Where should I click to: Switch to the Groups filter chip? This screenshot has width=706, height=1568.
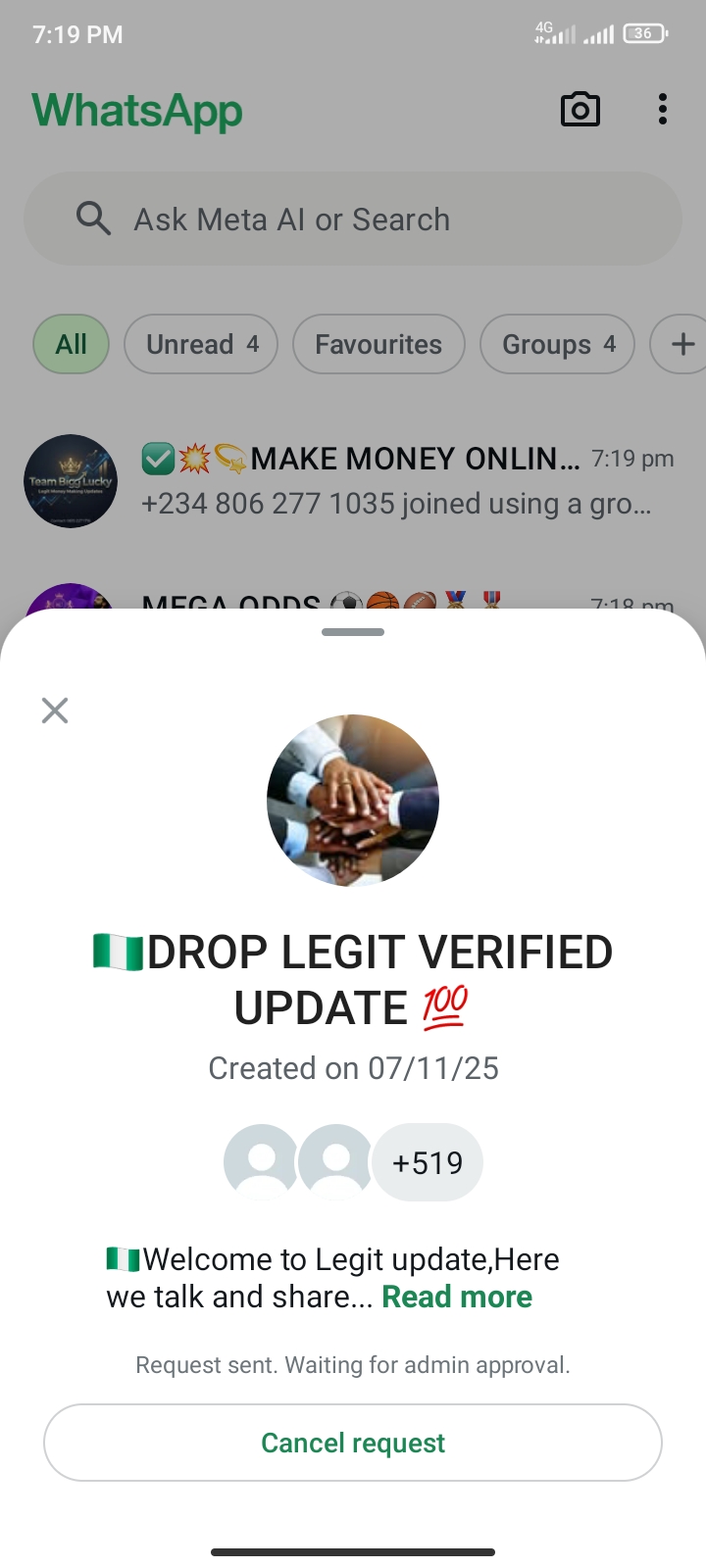pyautogui.click(x=557, y=344)
